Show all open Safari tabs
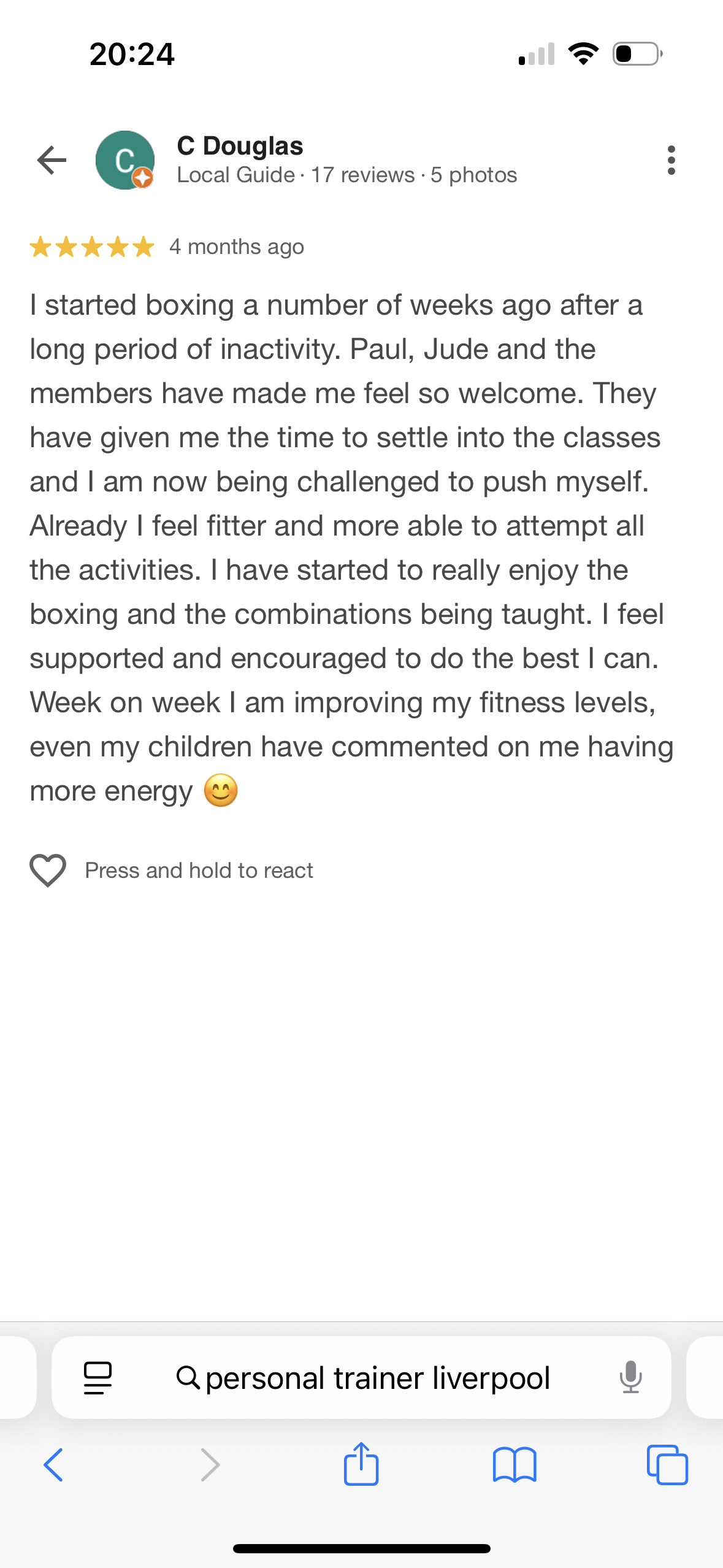Screen dimensions: 723x1568 click(667, 1465)
